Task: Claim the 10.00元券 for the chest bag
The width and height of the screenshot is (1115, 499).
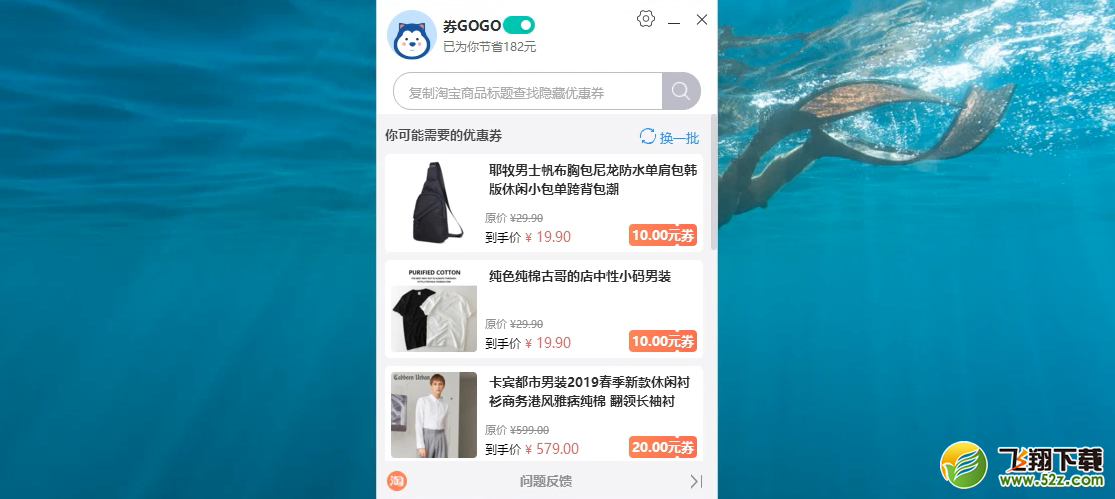Action: [662, 236]
